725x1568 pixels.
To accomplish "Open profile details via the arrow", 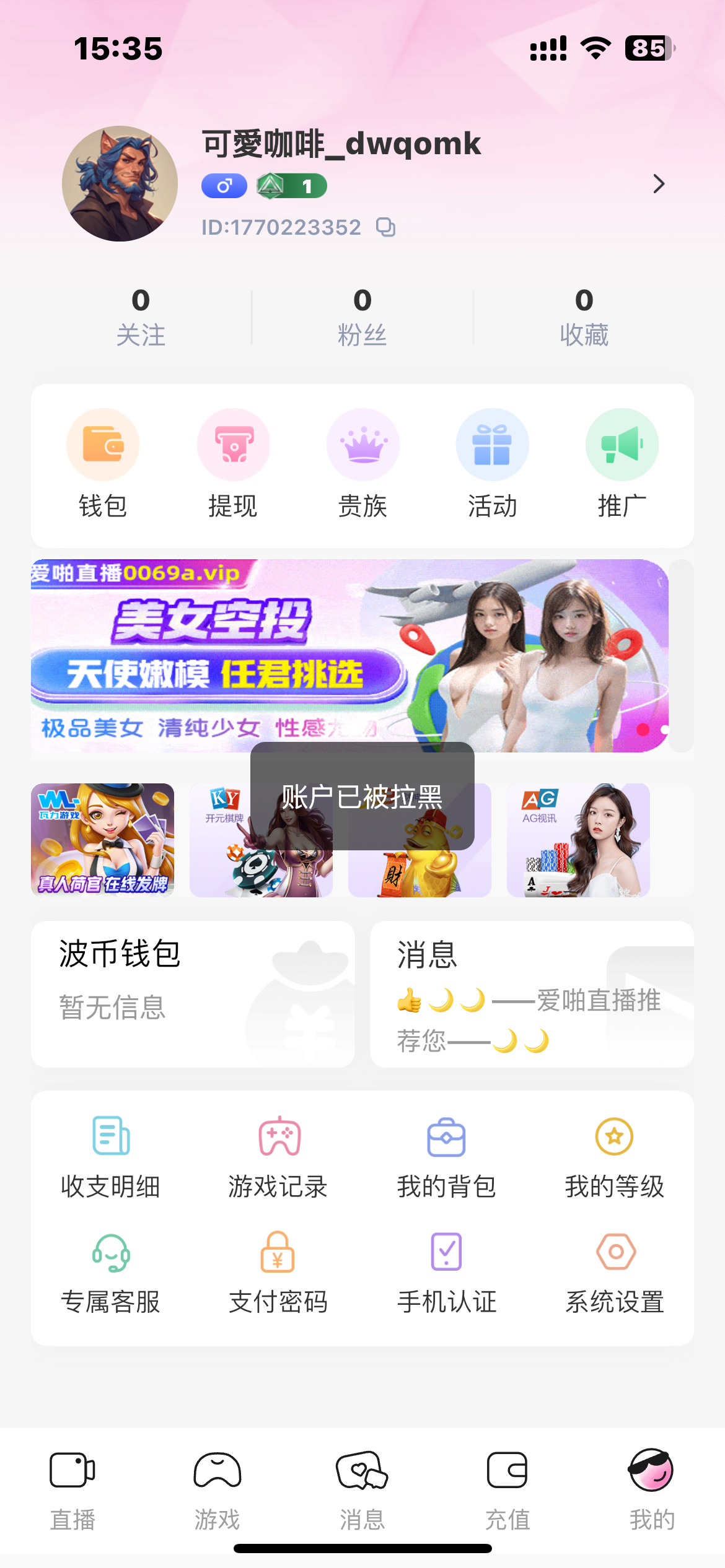I will pyautogui.click(x=659, y=184).
